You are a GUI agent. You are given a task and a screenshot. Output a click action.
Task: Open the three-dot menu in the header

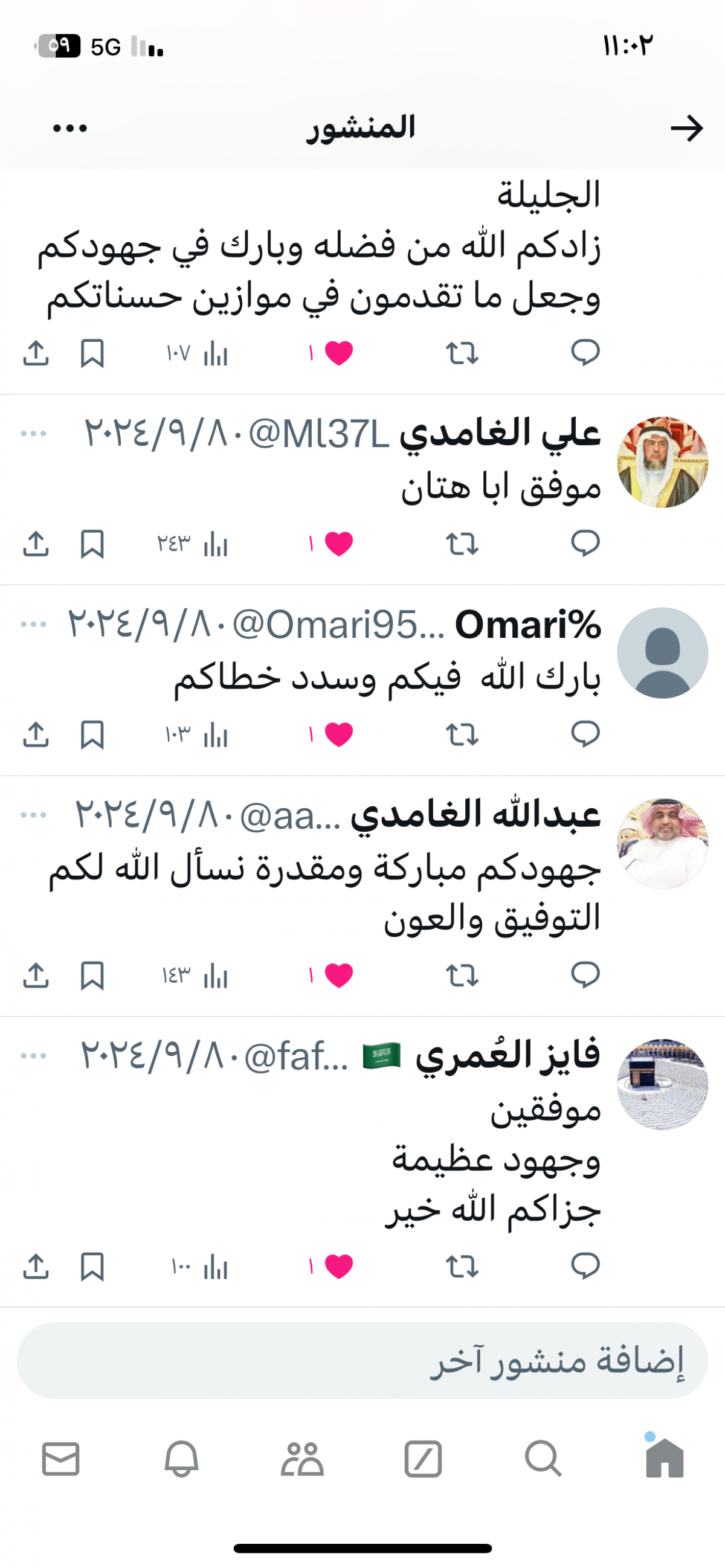[70, 128]
